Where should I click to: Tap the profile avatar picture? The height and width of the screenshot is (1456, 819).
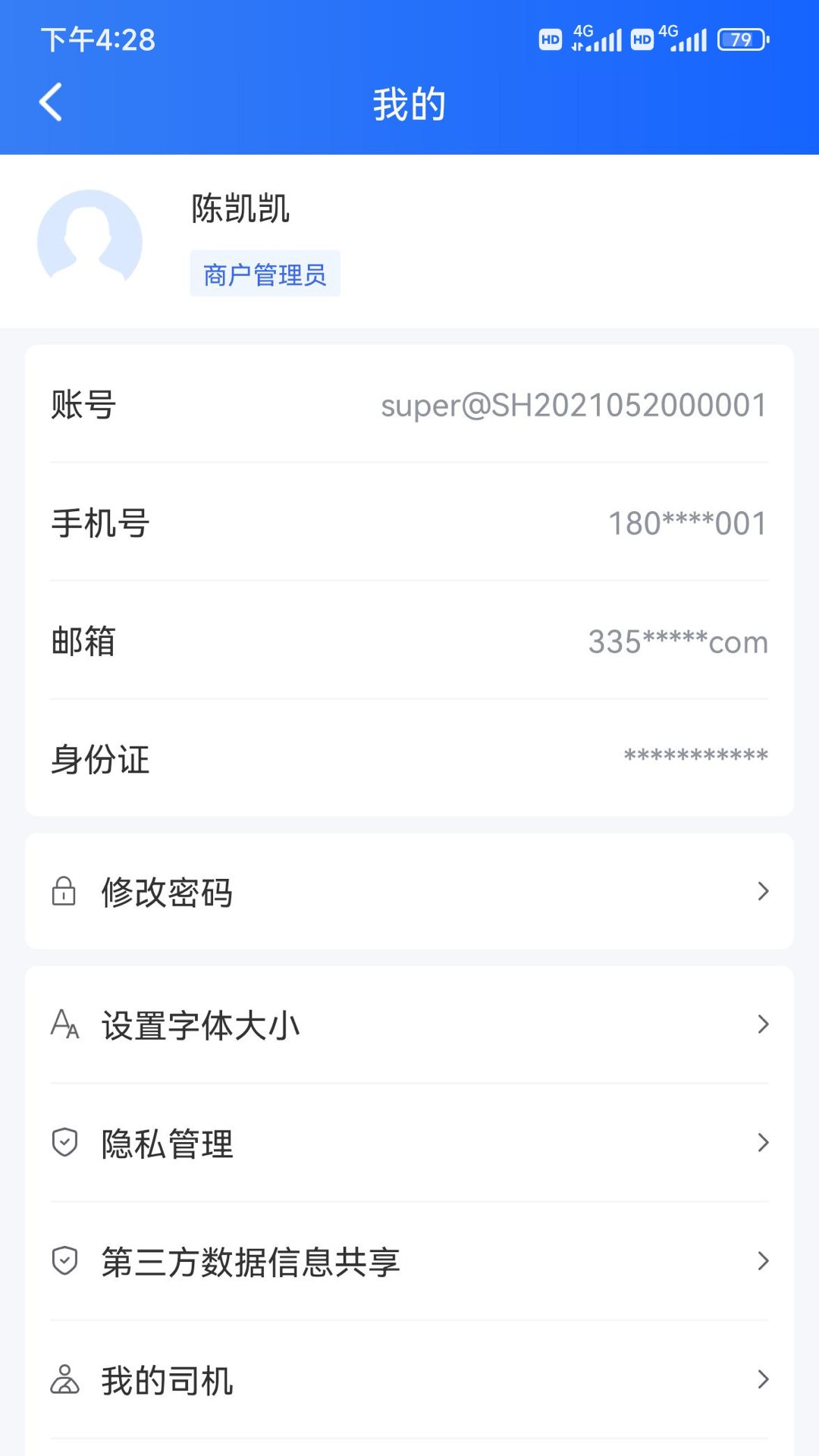coord(89,241)
